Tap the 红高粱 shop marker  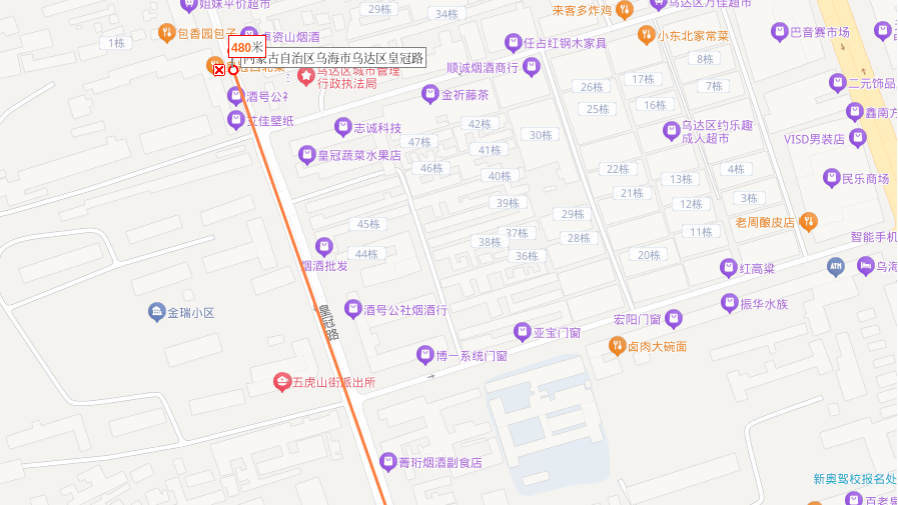pyautogui.click(x=727, y=268)
